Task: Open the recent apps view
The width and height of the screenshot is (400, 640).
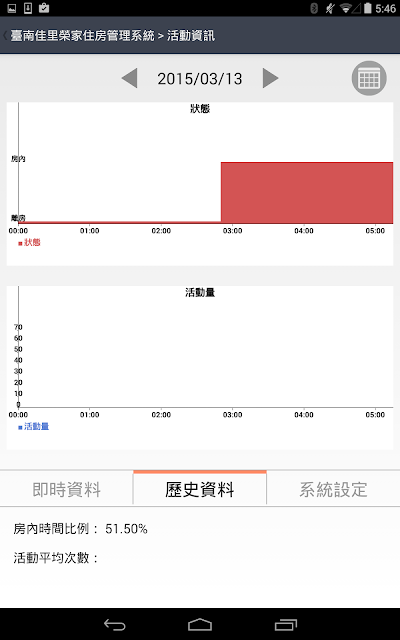Action: [x=286, y=624]
